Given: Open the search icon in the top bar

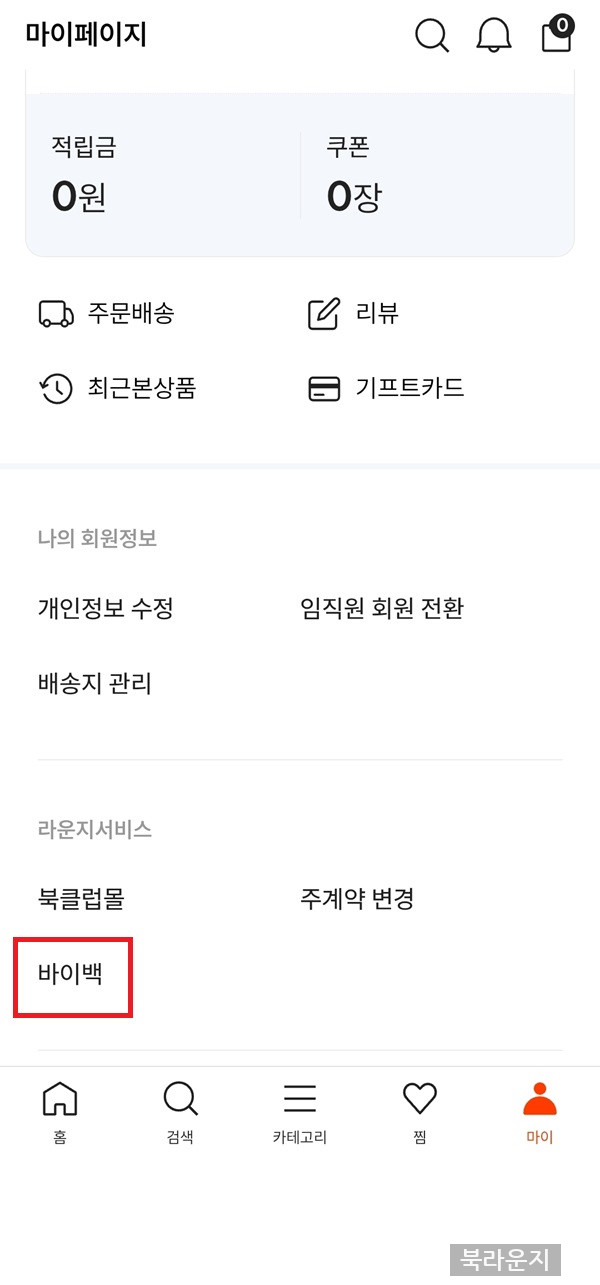Looking at the screenshot, I should pyautogui.click(x=431, y=35).
